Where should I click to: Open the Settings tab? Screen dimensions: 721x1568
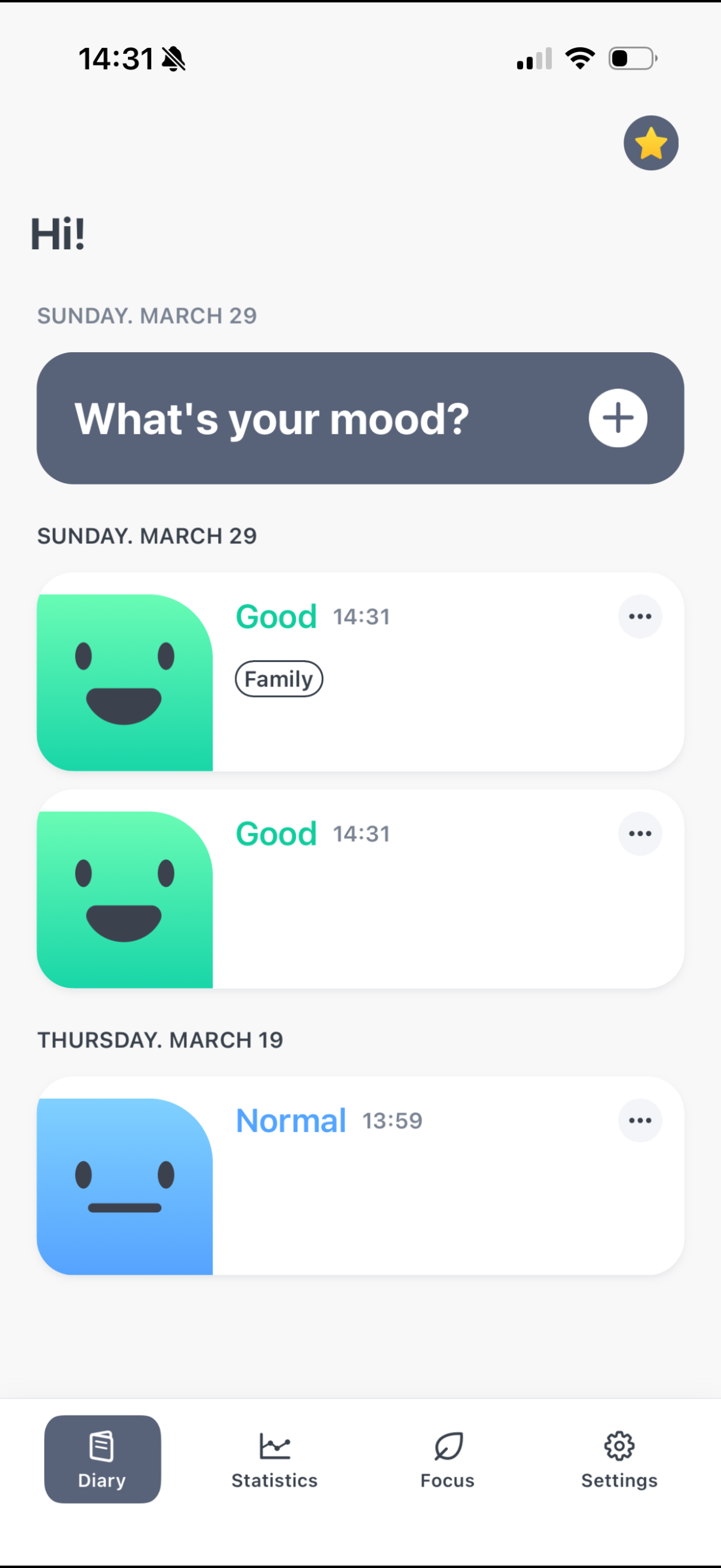pos(619,1459)
